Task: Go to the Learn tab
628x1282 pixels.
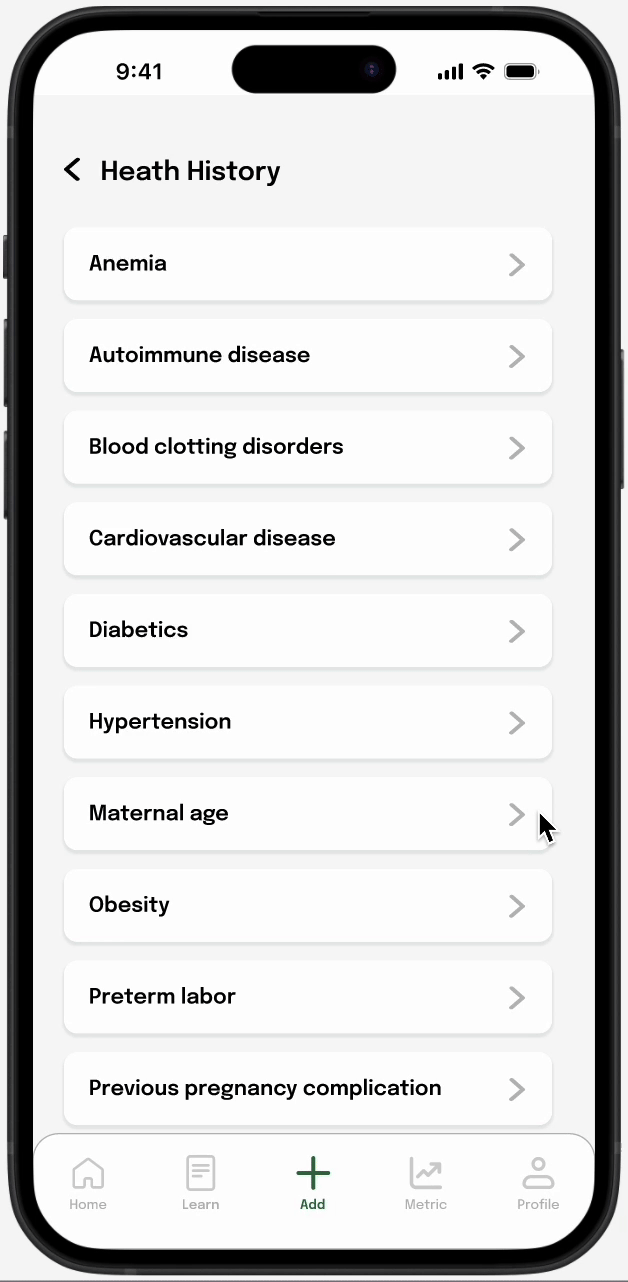Action: [200, 1183]
